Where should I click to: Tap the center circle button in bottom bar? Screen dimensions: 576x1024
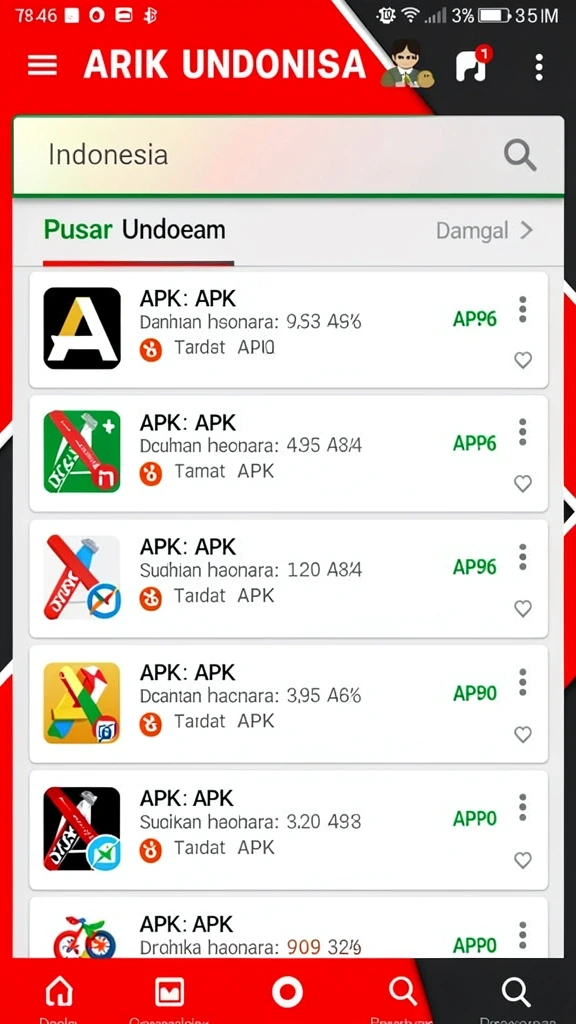point(287,993)
